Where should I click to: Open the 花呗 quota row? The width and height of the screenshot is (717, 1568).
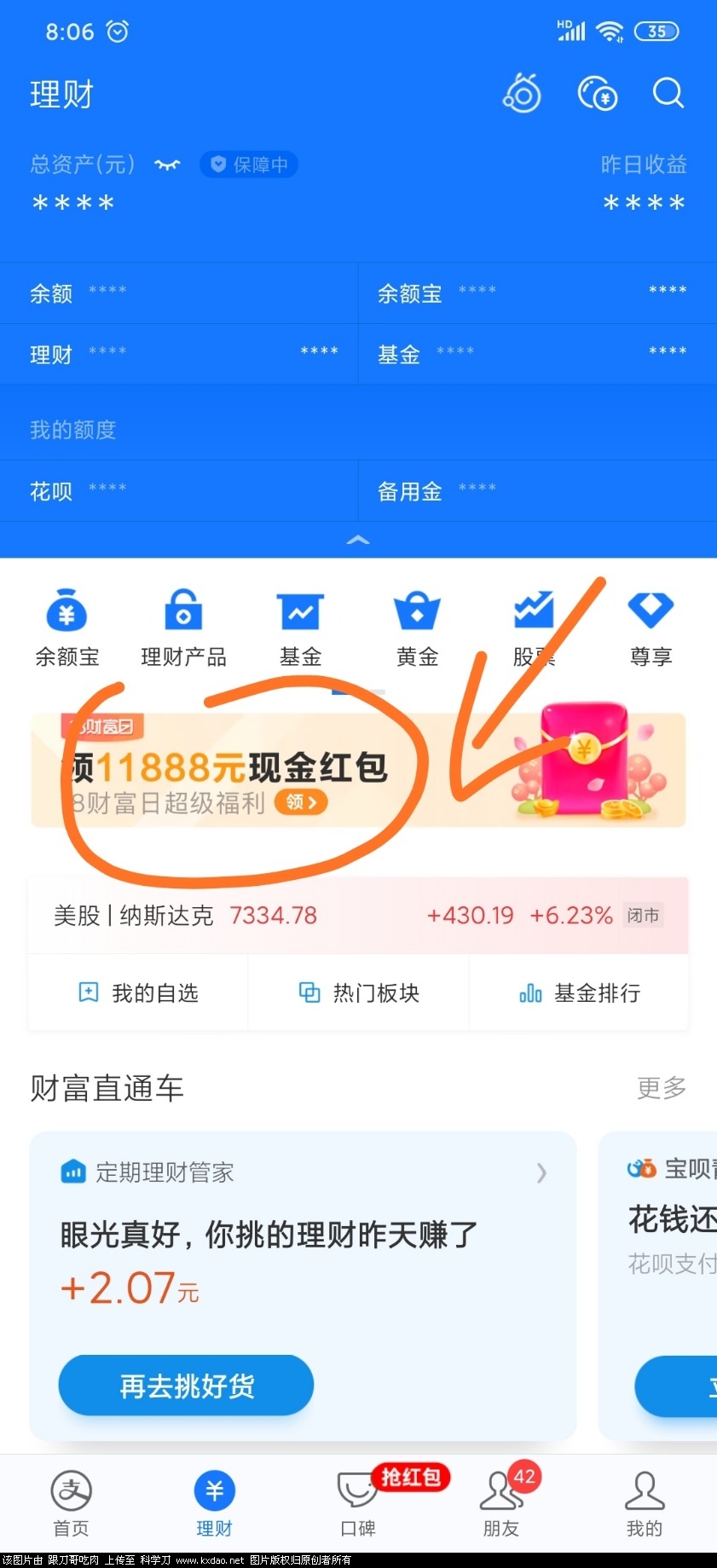[178, 491]
